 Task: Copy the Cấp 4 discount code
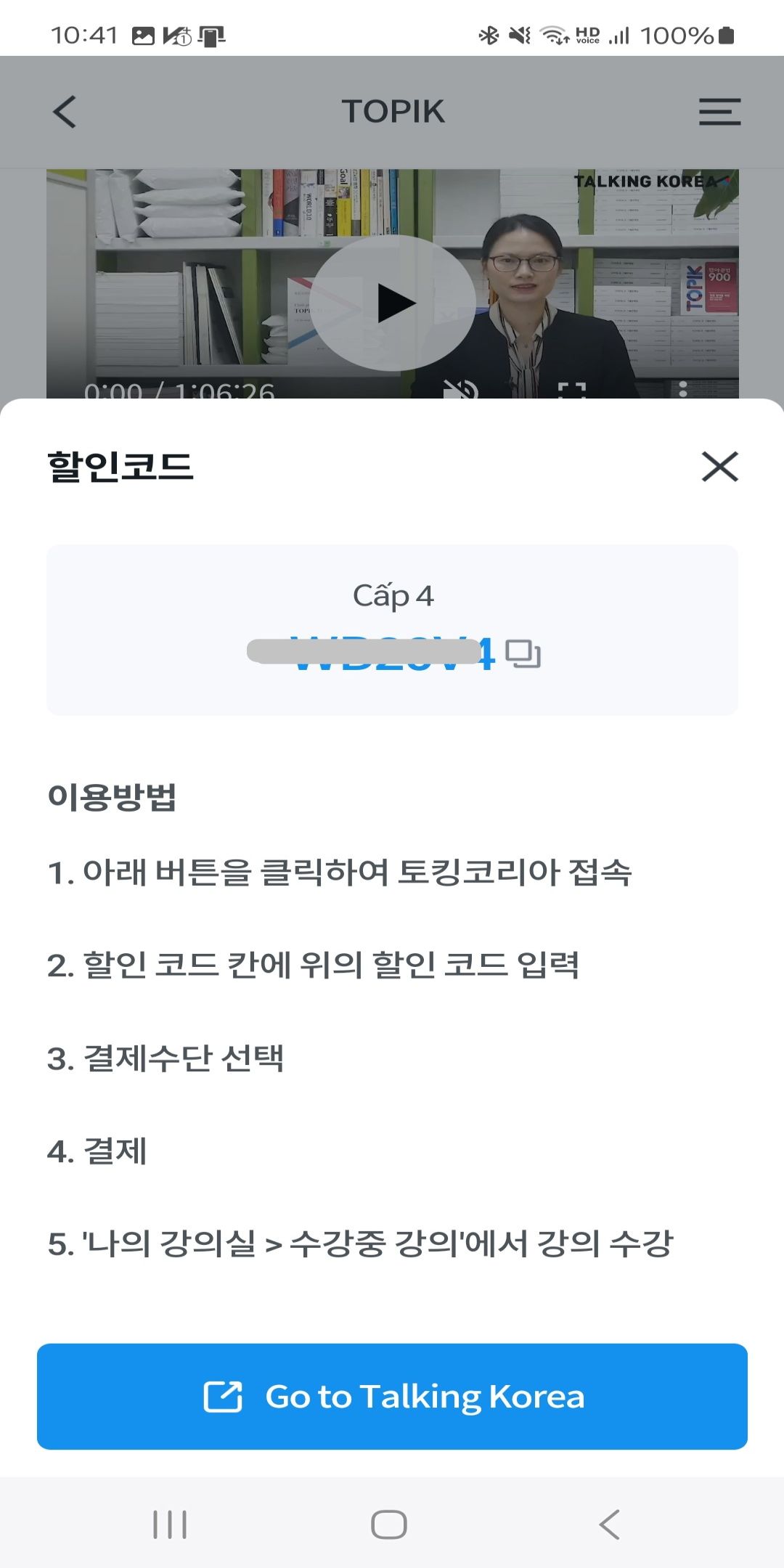(523, 654)
